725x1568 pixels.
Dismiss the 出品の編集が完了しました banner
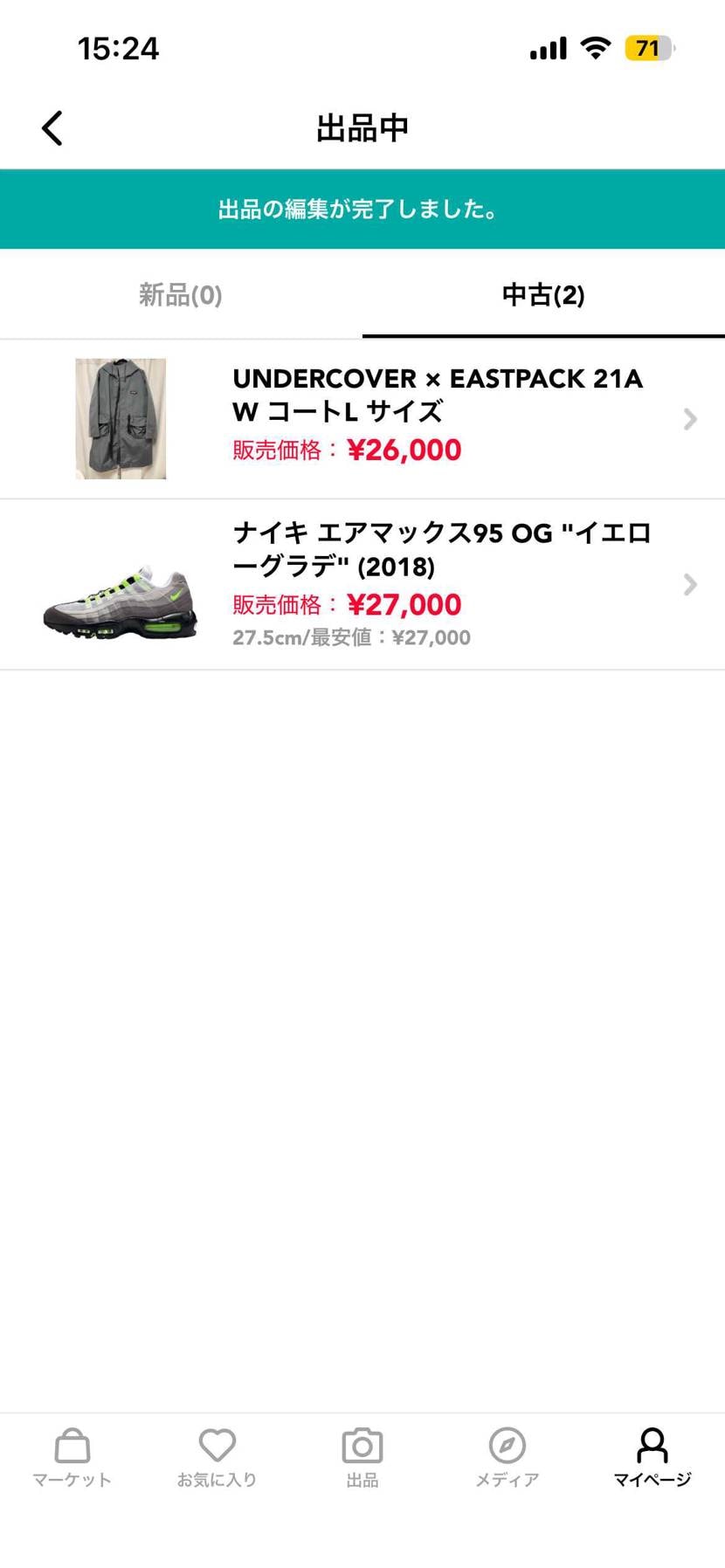pos(362,210)
